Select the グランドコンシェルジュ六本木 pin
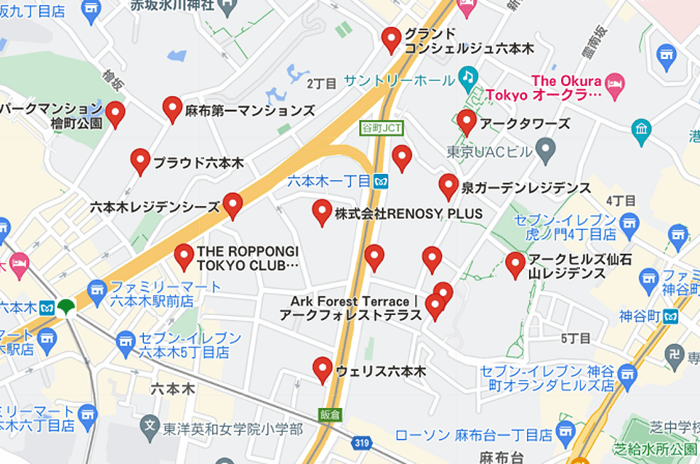This screenshot has height=464, width=700. 391,40
